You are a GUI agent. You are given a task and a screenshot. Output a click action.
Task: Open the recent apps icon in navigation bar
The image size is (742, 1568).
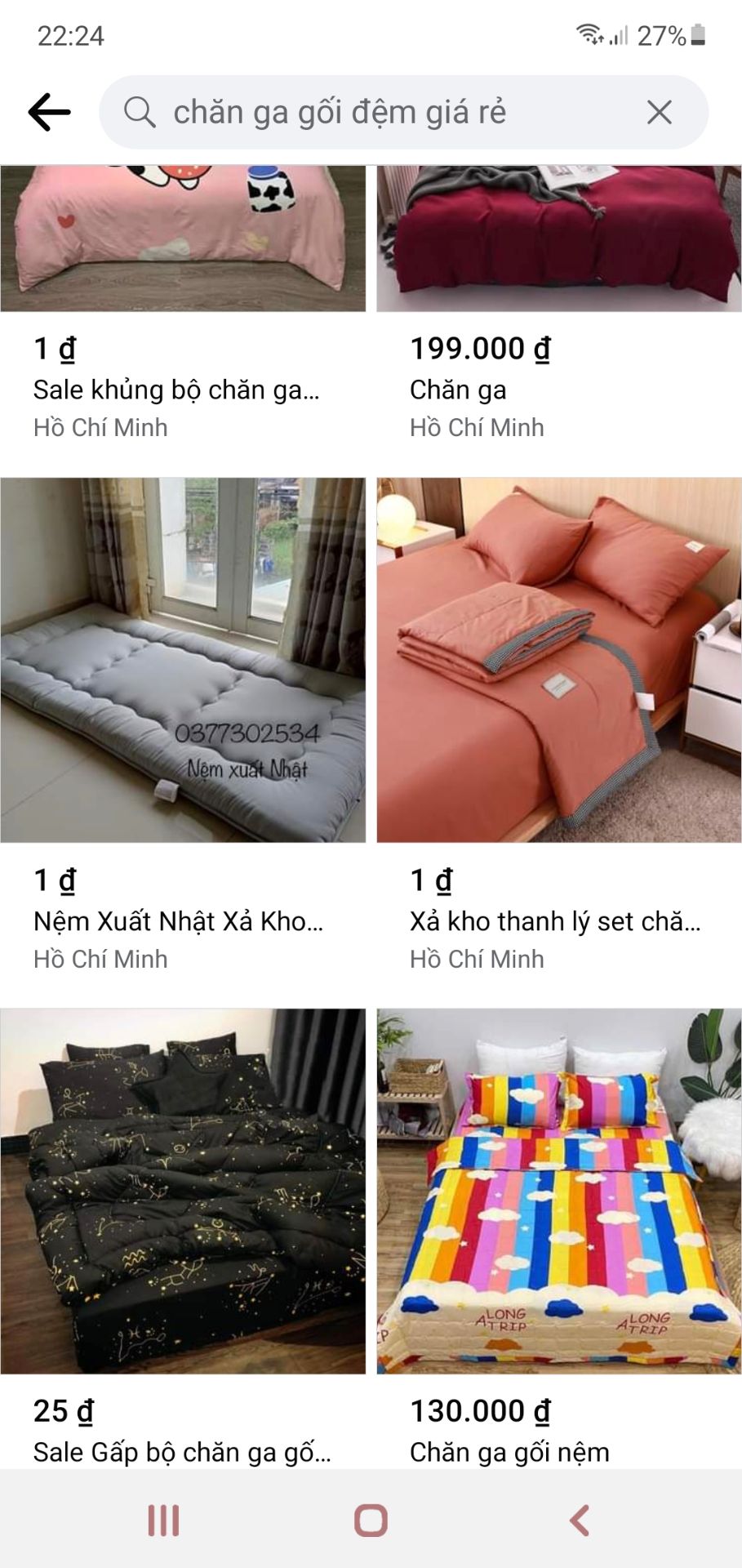(162, 1521)
